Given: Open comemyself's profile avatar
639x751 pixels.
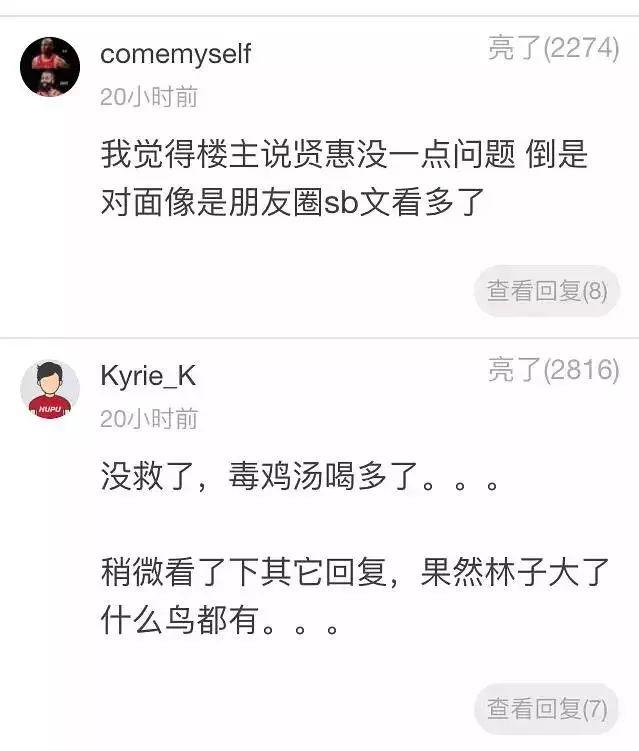Looking at the screenshot, I should coord(50,67).
